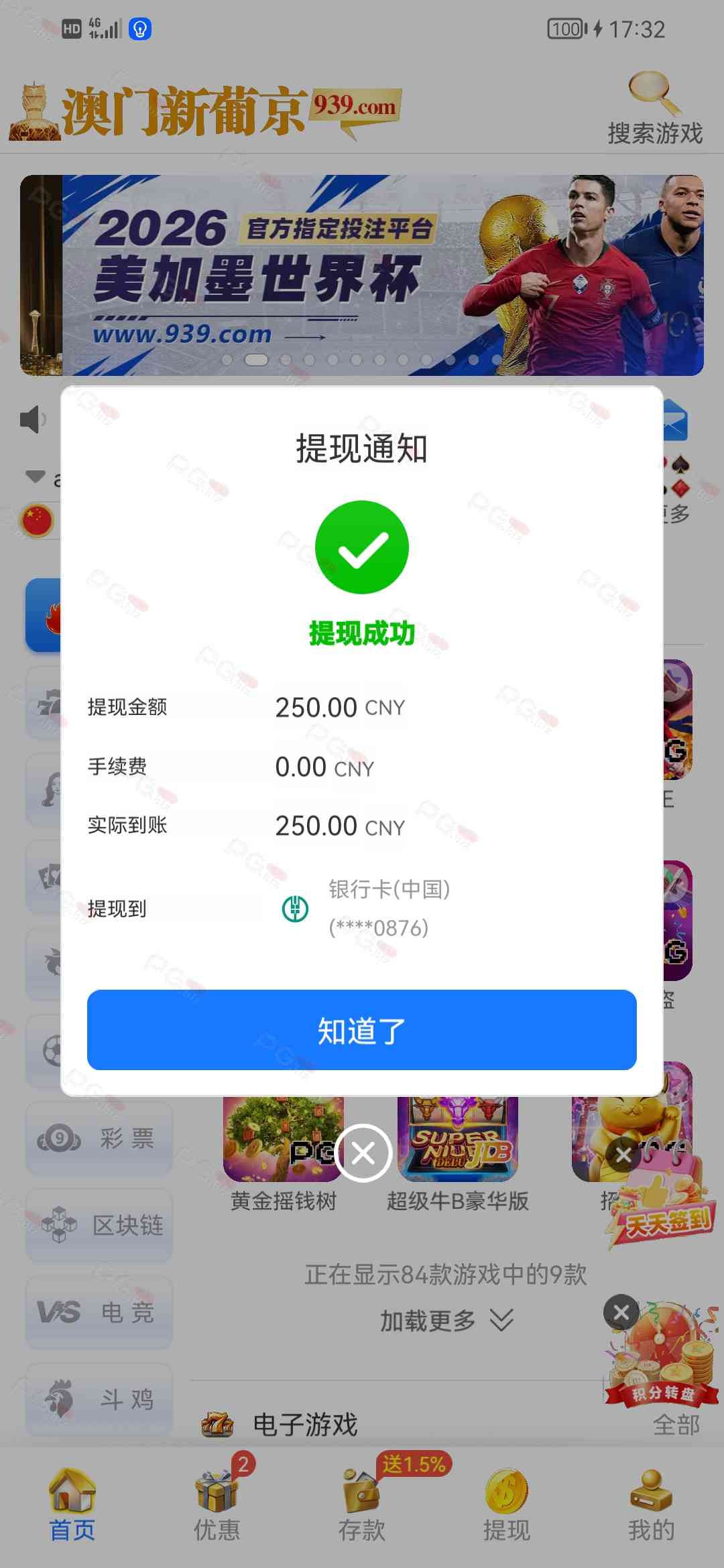Dismiss the 积分转盘 floating widget
This screenshot has width=724, height=1568.
point(621,1312)
